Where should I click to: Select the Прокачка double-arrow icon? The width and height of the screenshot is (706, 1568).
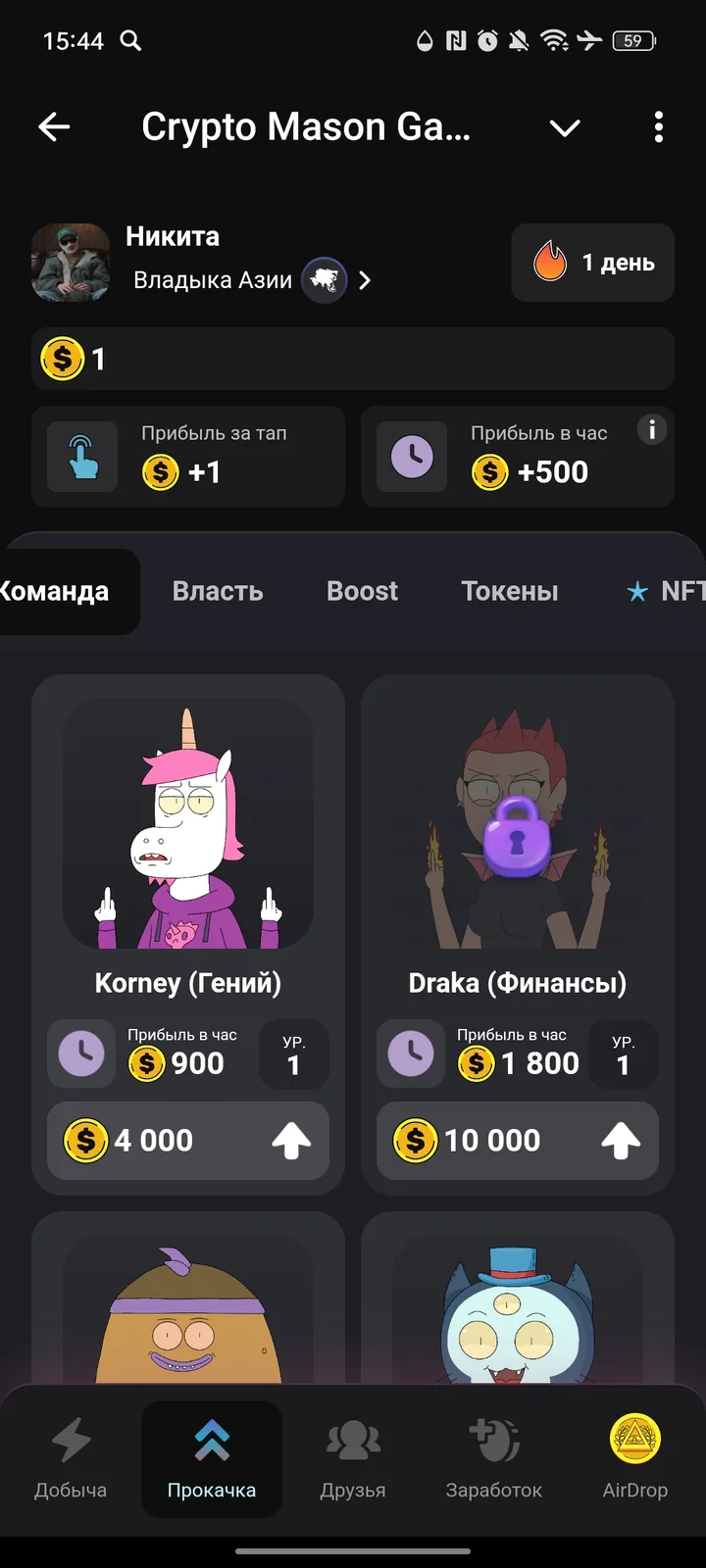[x=211, y=1437]
